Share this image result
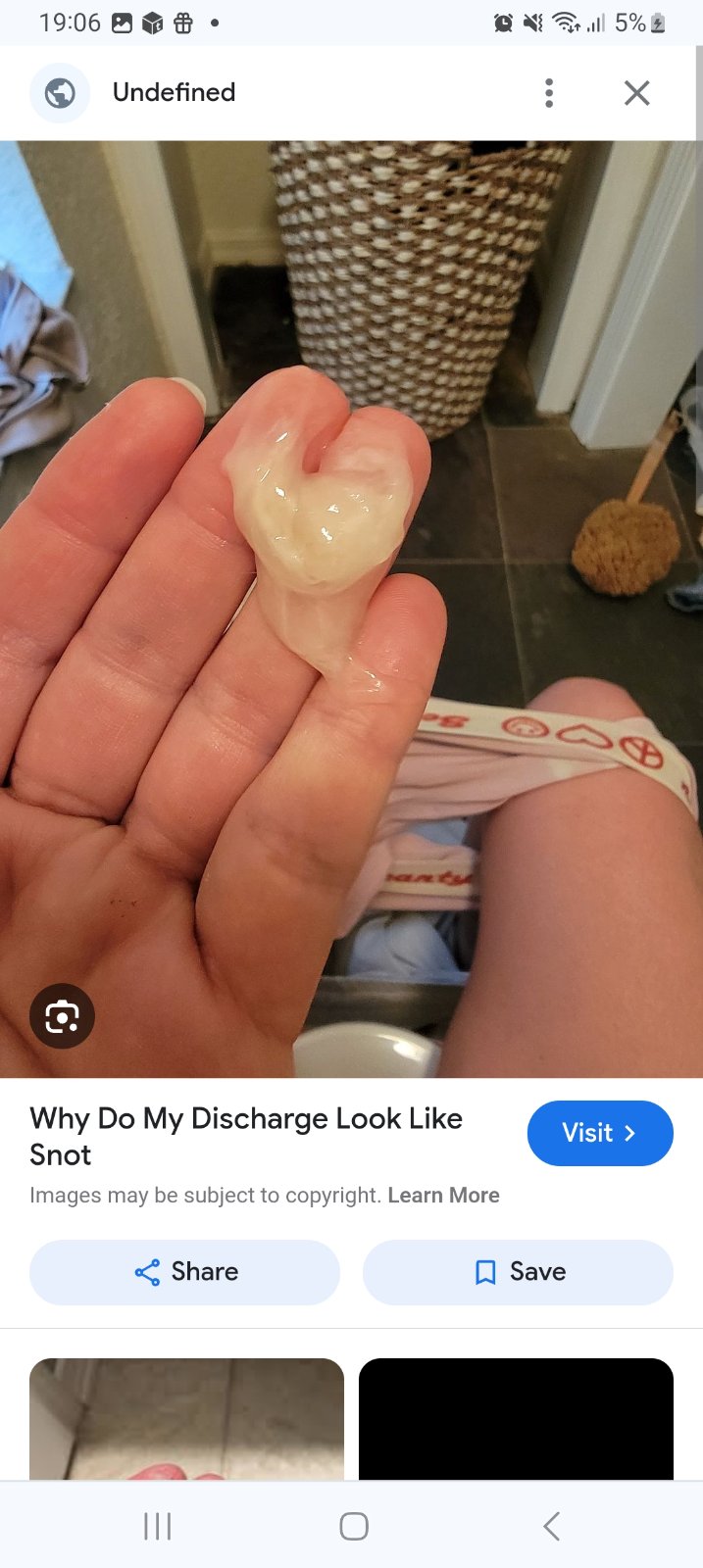 [185, 1272]
